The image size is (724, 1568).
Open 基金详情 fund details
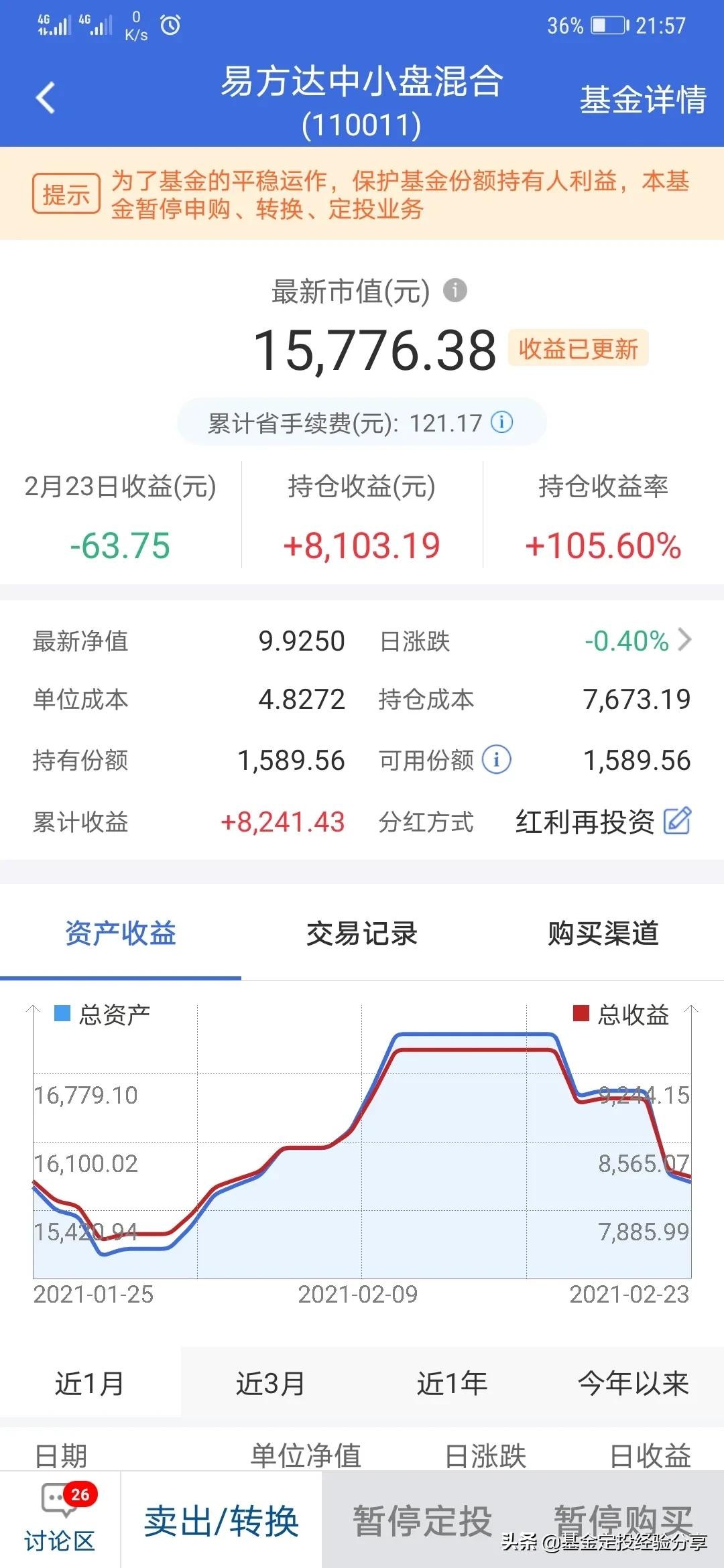(x=642, y=99)
